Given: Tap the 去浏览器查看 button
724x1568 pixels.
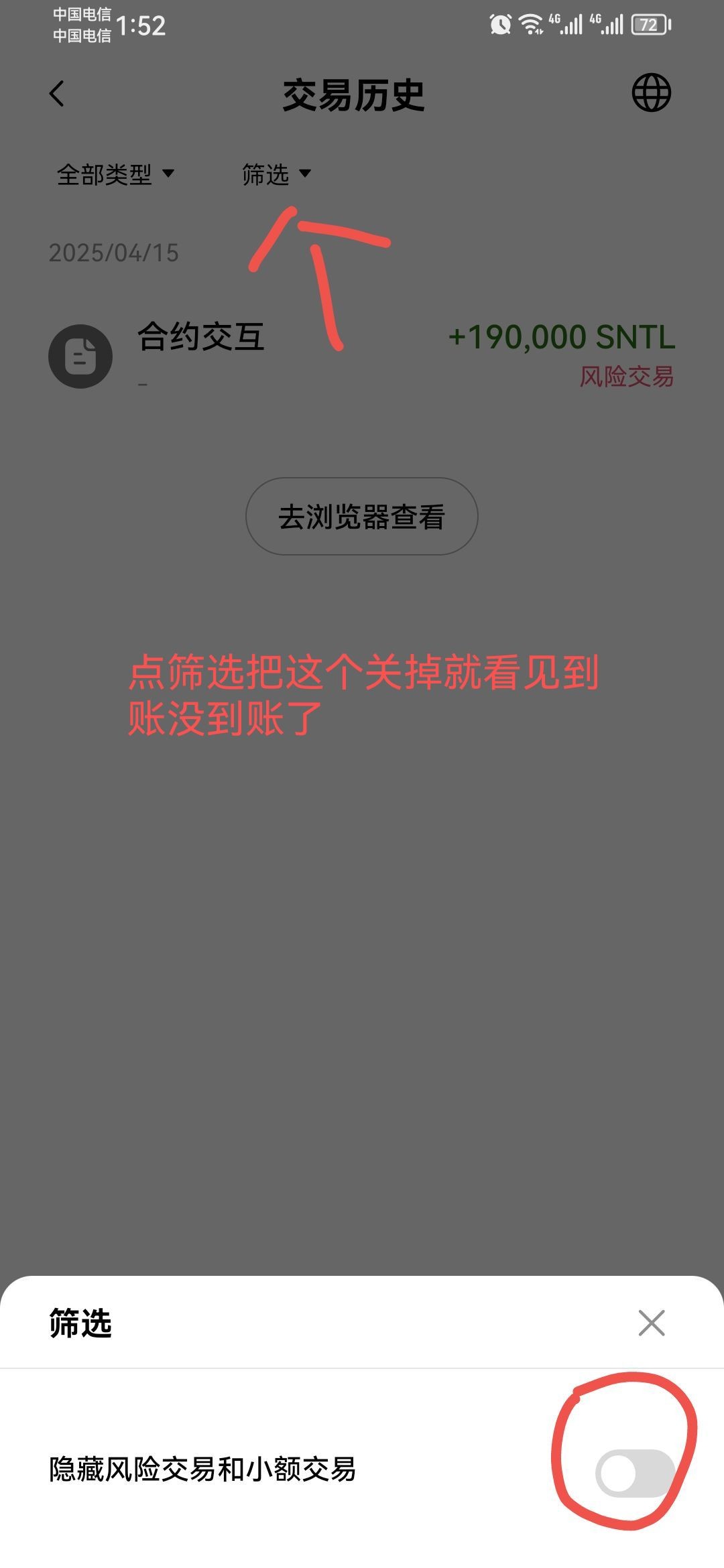Looking at the screenshot, I should tap(362, 517).
